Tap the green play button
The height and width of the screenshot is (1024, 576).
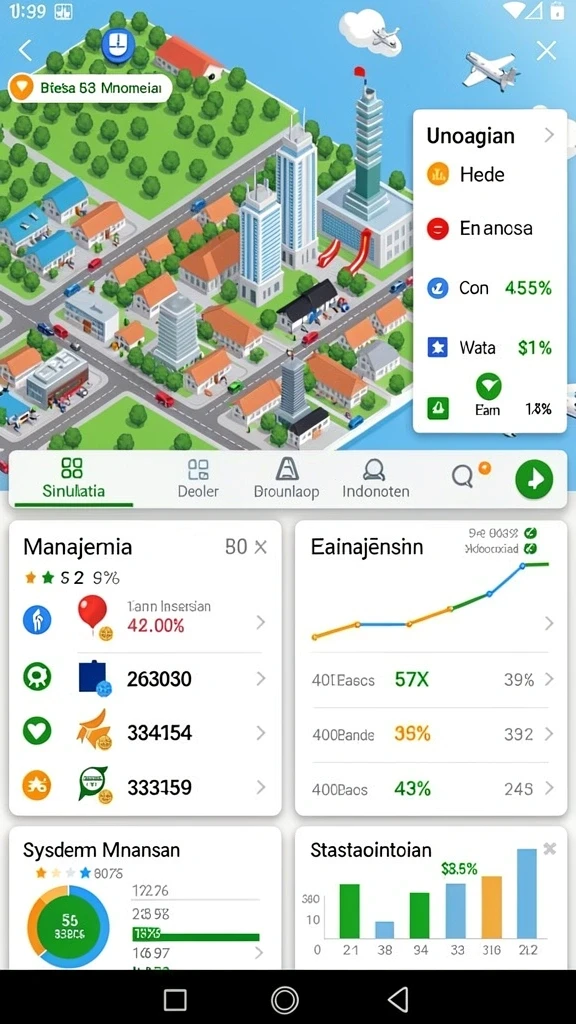(x=534, y=479)
